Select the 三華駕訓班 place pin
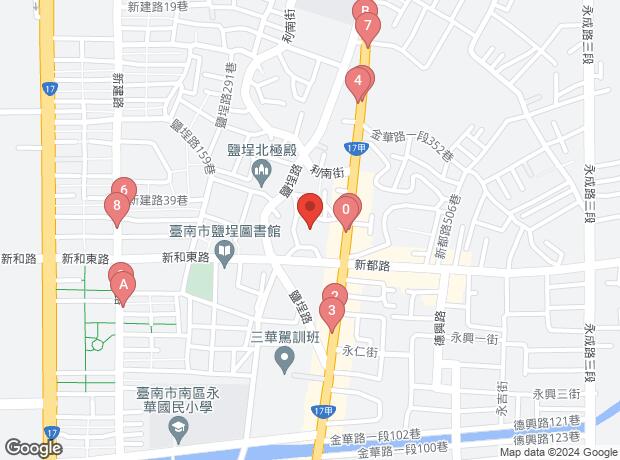This screenshot has width=620, height=460. (286, 359)
